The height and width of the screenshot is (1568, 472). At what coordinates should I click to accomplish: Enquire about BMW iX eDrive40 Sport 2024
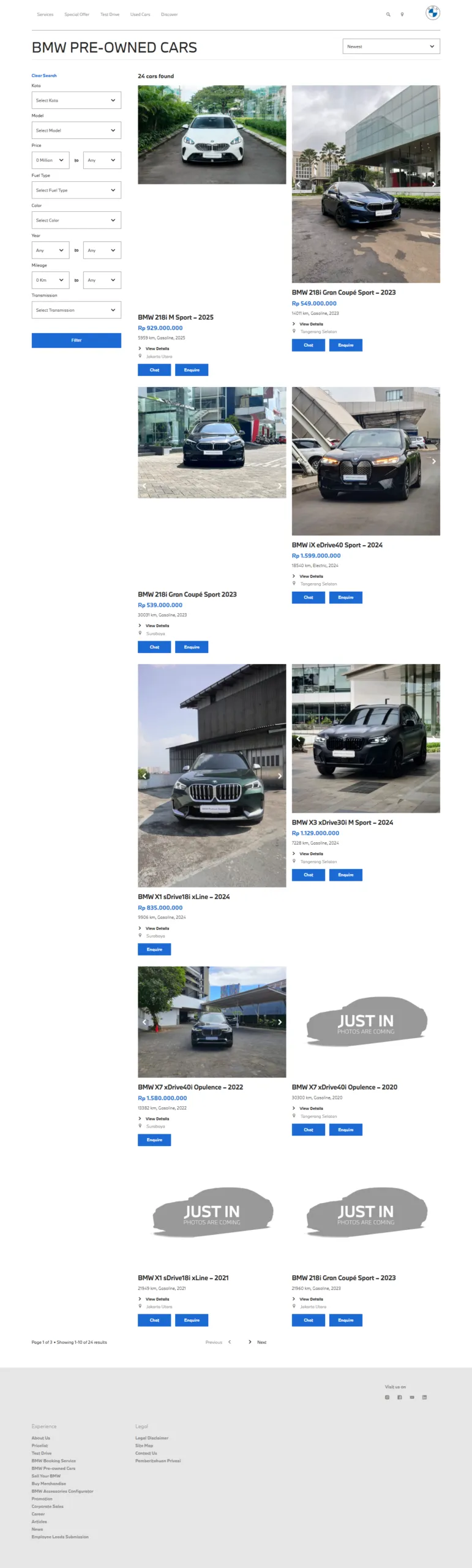pyautogui.click(x=346, y=597)
